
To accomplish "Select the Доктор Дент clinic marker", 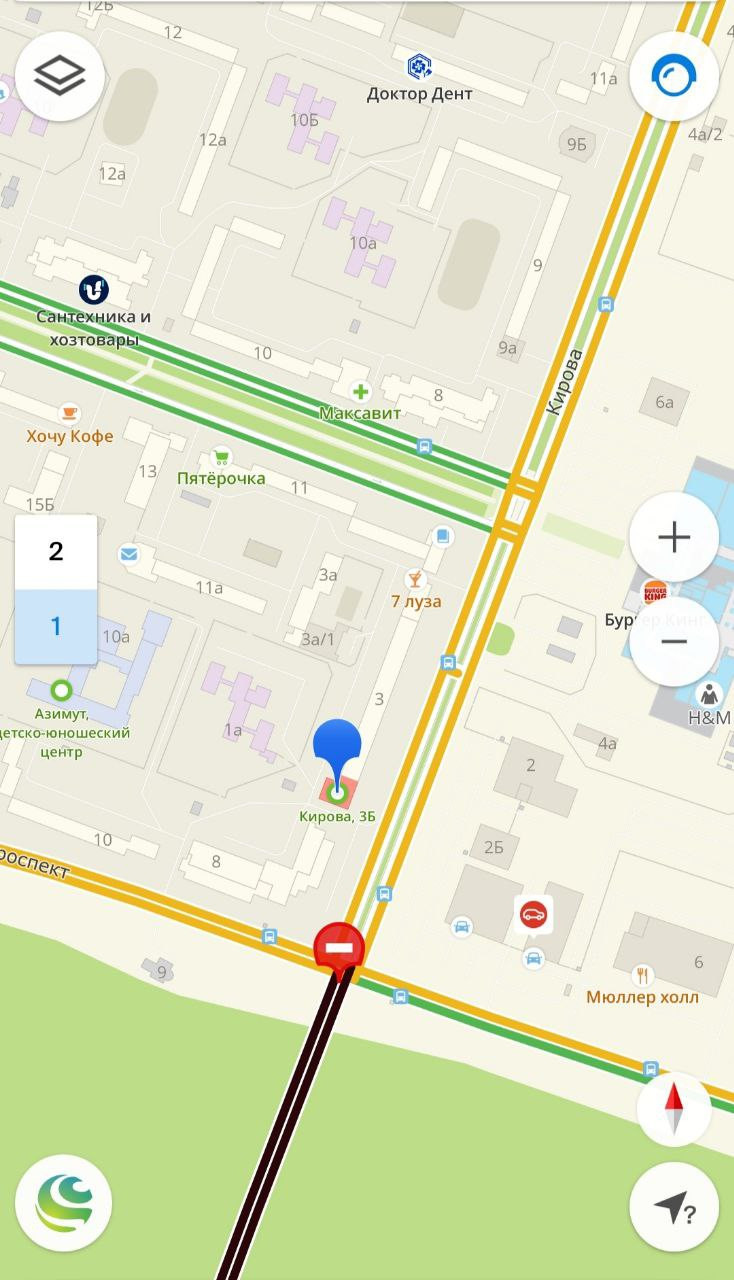I will tap(419, 68).
